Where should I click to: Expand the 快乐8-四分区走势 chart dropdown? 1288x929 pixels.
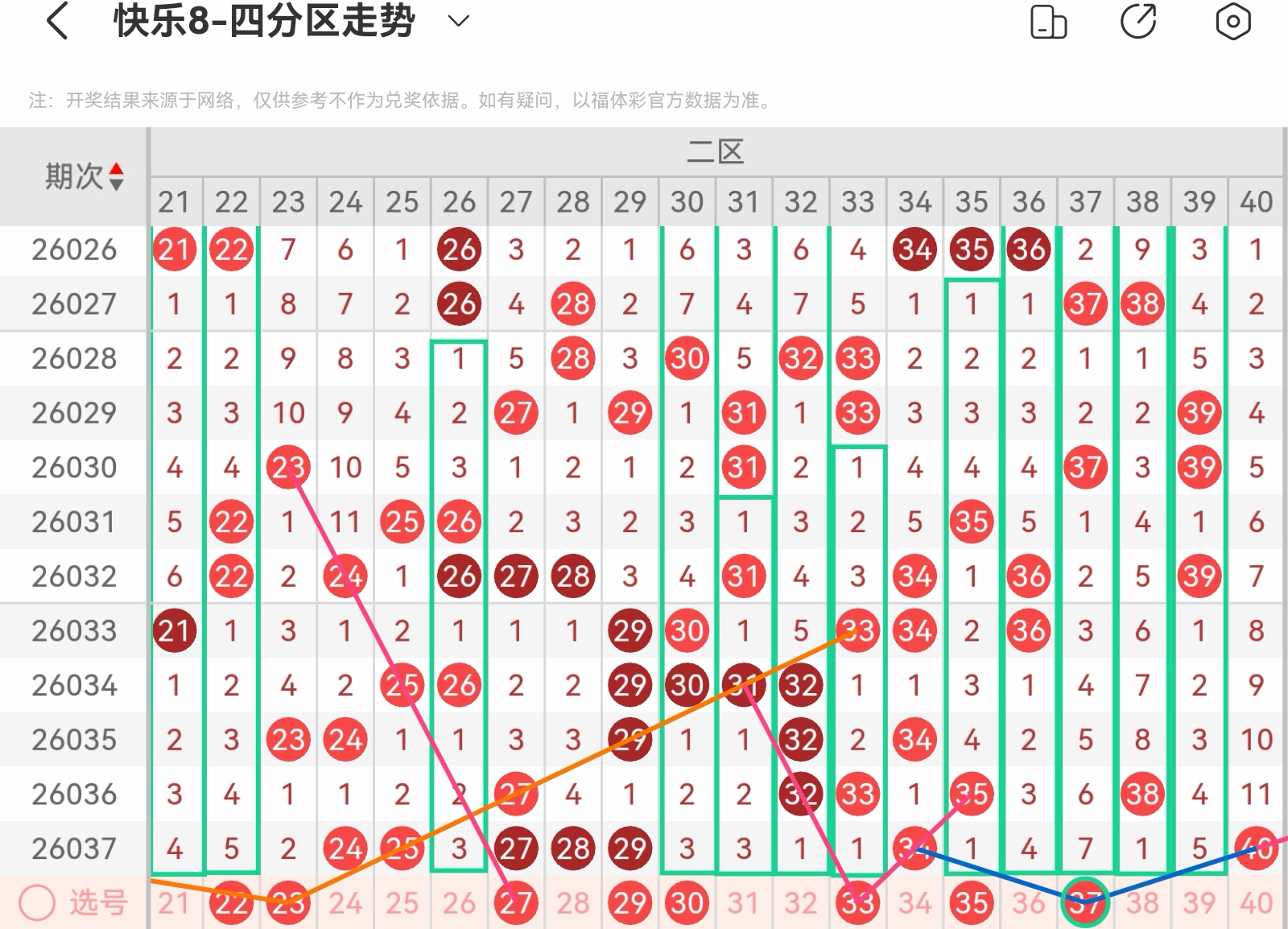[x=458, y=22]
